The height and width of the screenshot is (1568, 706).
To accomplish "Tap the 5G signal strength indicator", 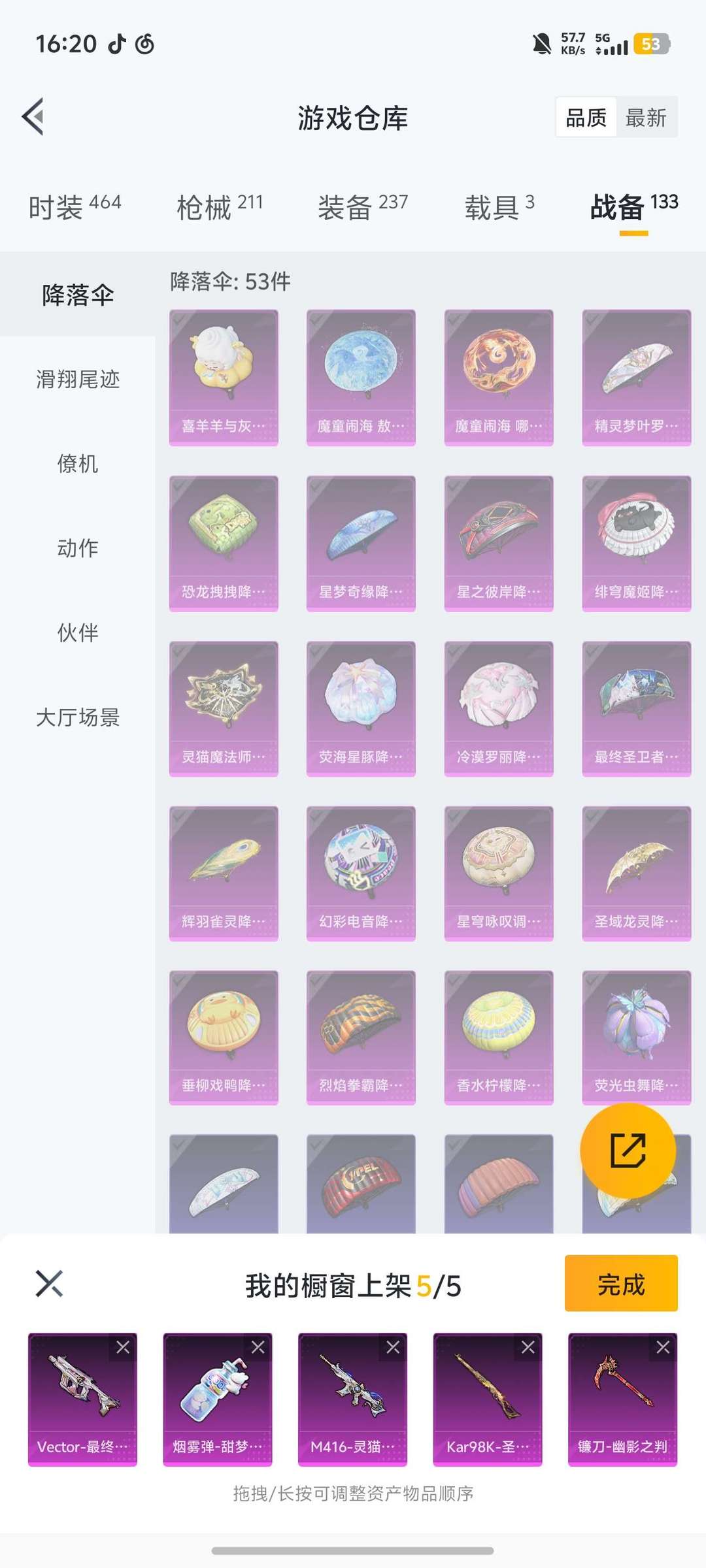I will click(x=613, y=46).
